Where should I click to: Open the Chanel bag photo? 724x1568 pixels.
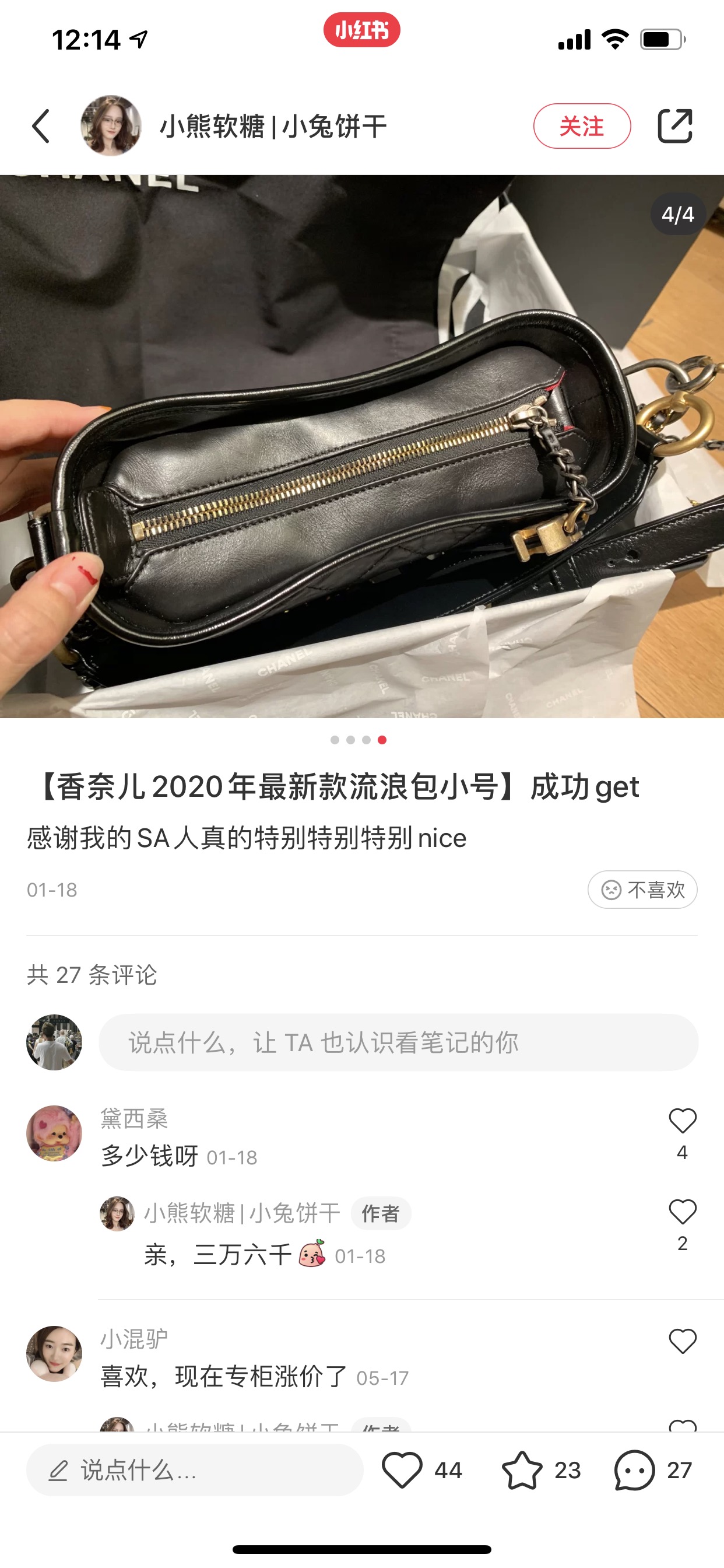[x=362, y=446]
